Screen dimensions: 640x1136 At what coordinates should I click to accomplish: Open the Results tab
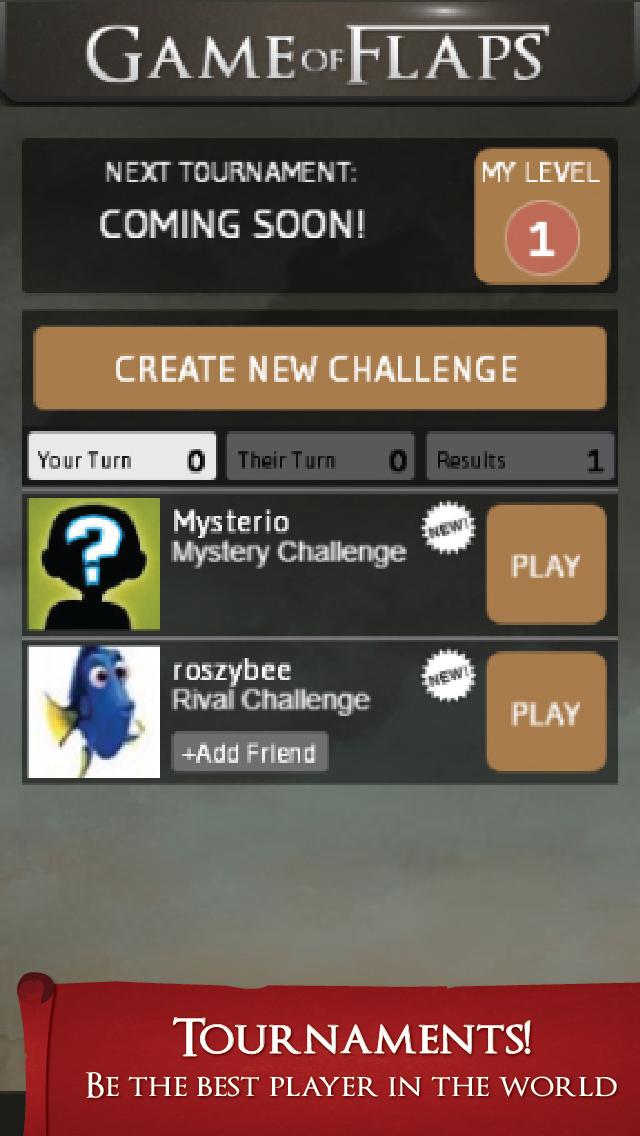(x=519, y=460)
